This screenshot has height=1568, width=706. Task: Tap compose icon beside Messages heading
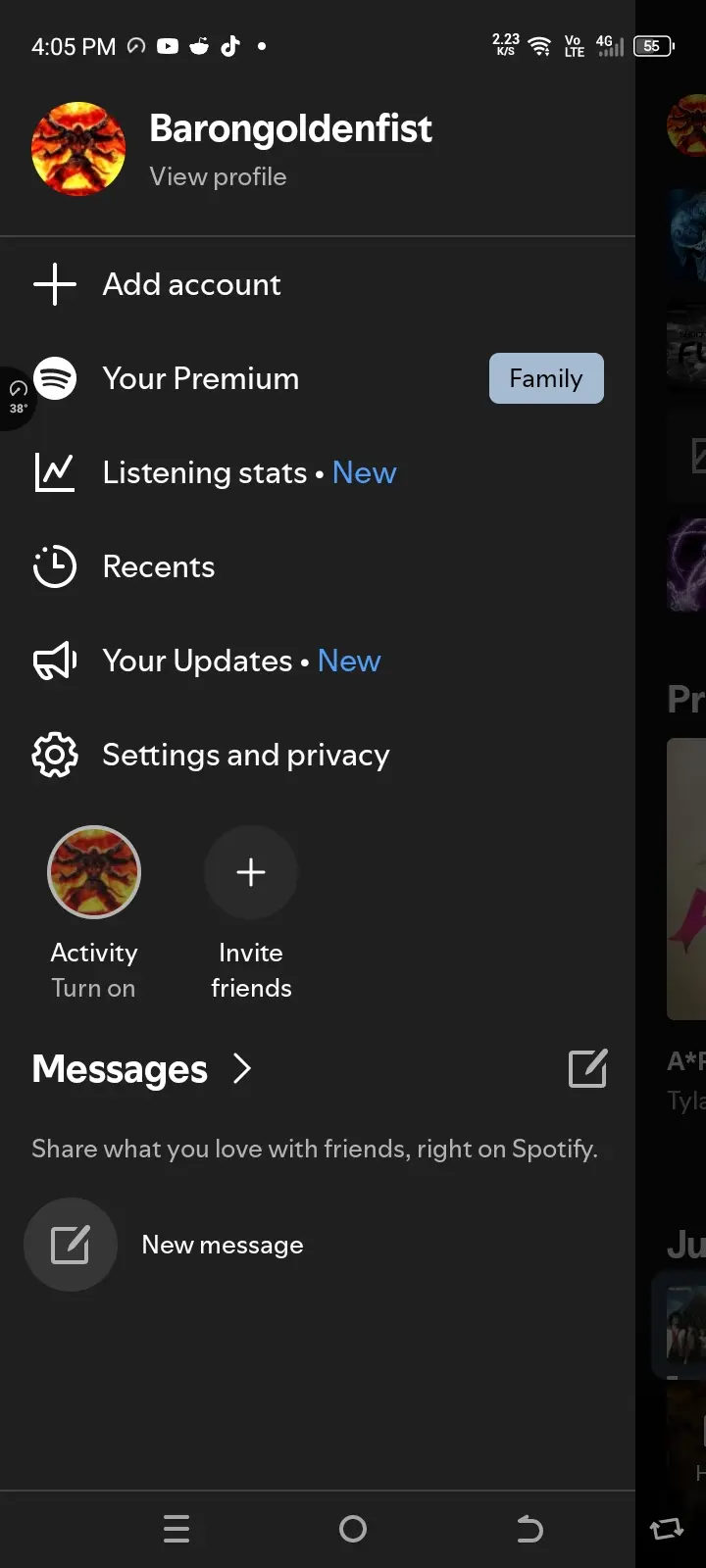588,1068
